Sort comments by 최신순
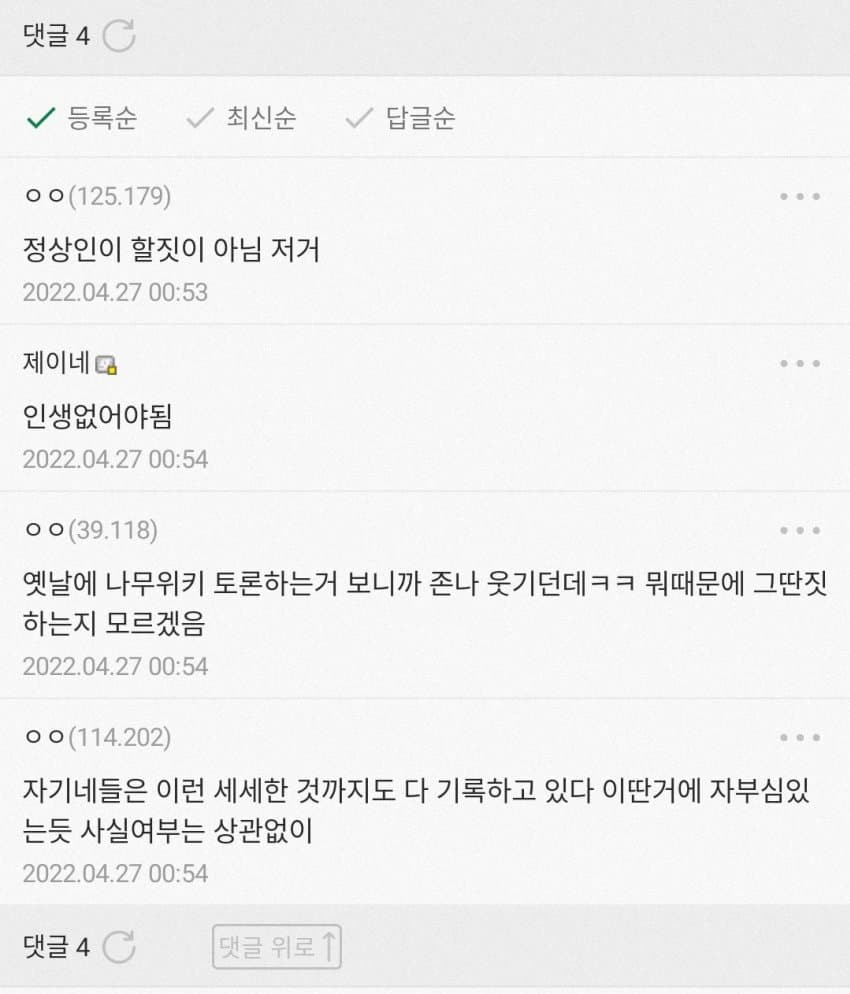The width and height of the screenshot is (850, 994). coord(242,119)
